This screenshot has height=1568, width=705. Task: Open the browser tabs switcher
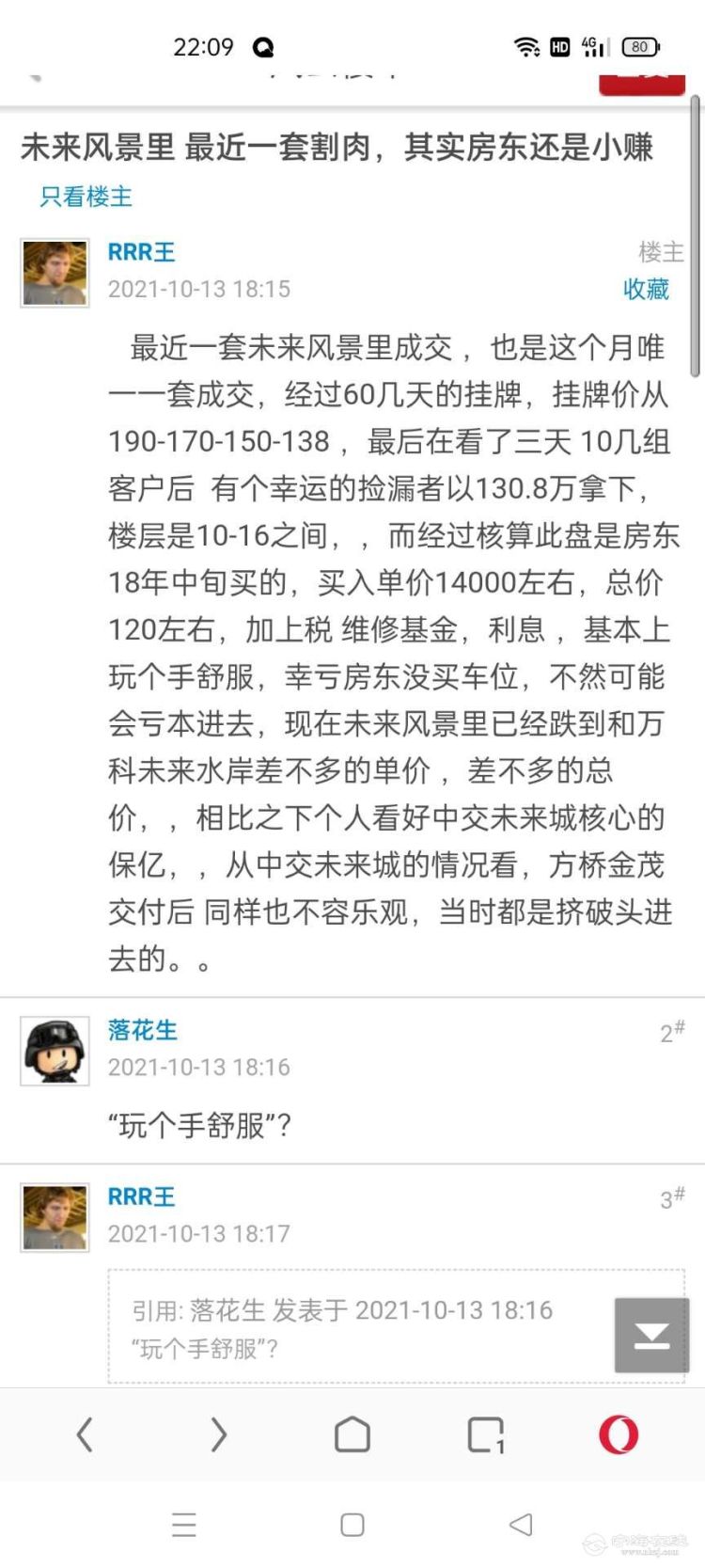tap(486, 1434)
